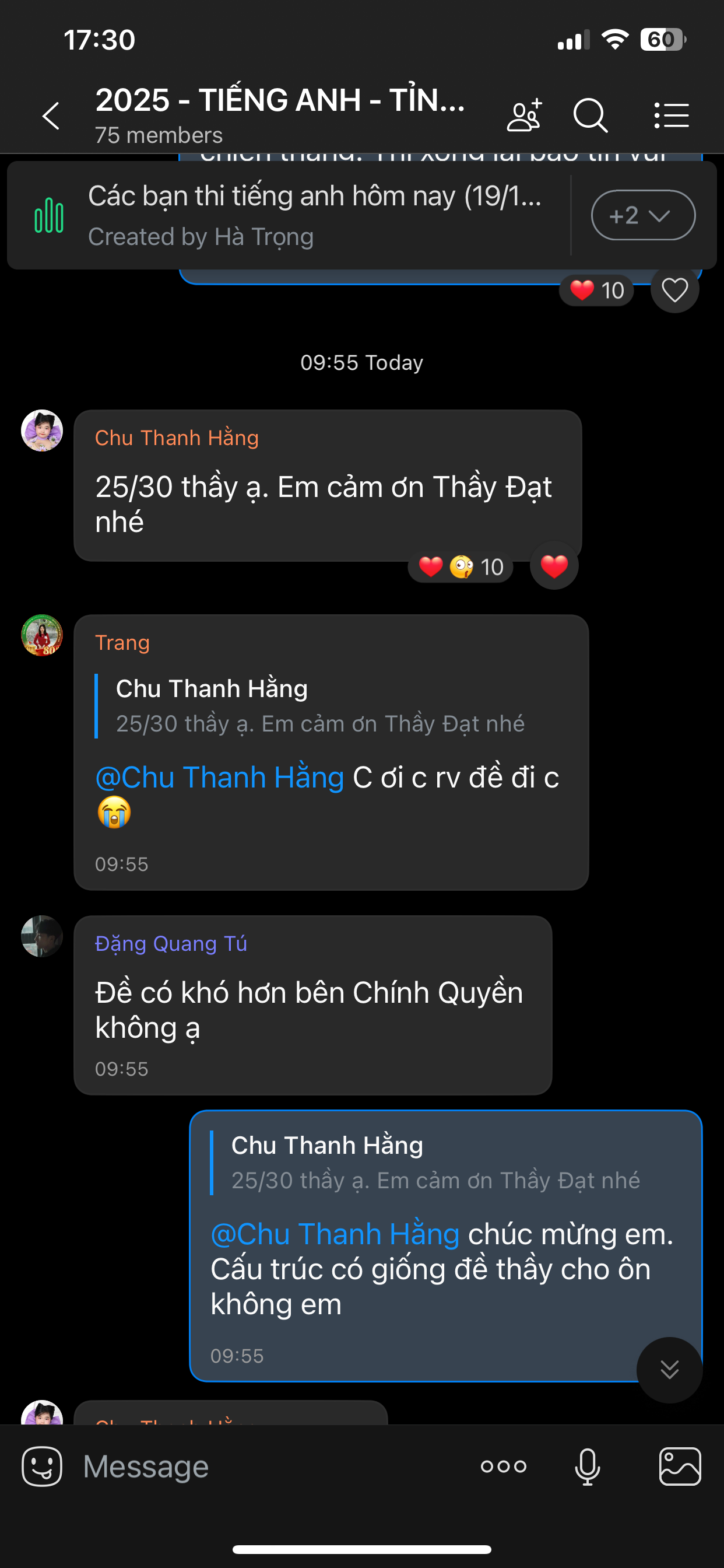Screen dimensions: 724x1568
Task: View Trang's profile picture
Action: pyautogui.click(x=42, y=635)
